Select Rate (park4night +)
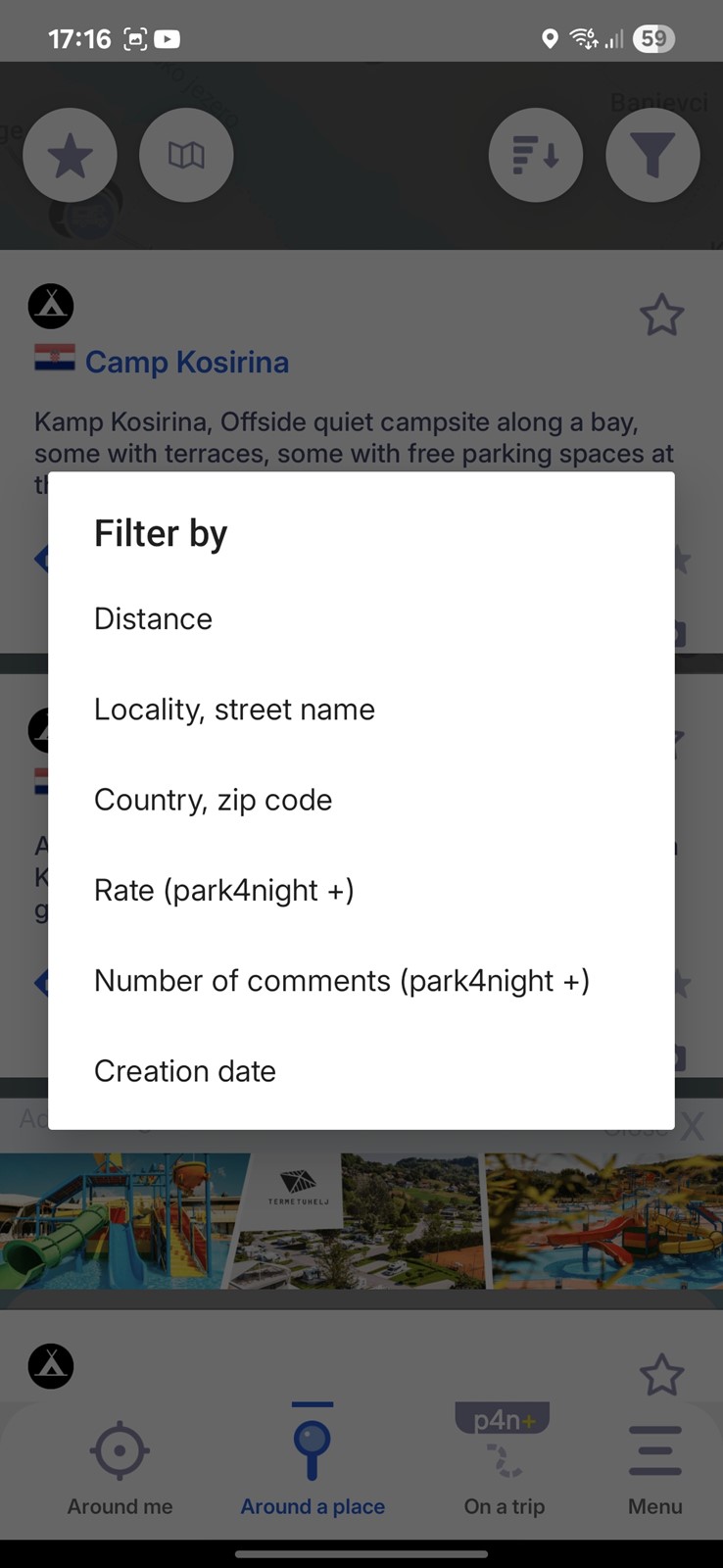Screen dimensions: 723x1568 click(x=361, y=890)
